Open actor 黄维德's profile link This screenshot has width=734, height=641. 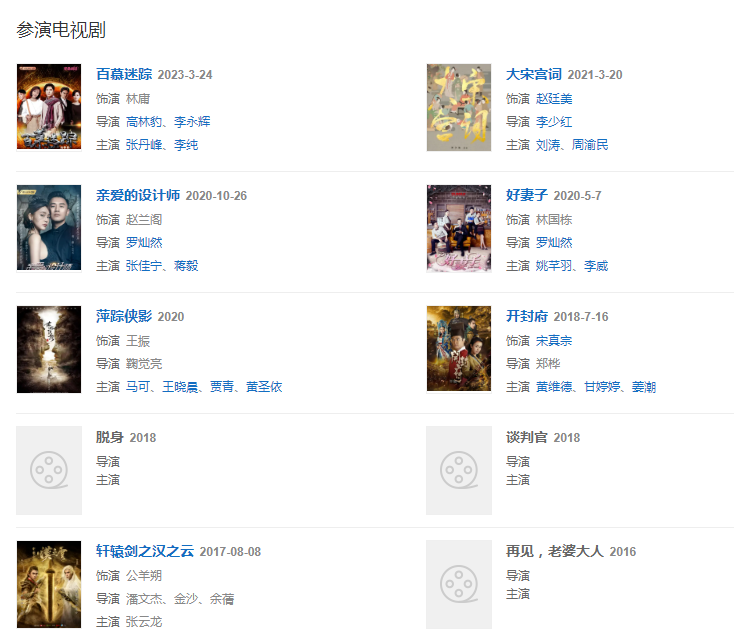(x=554, y=387)
